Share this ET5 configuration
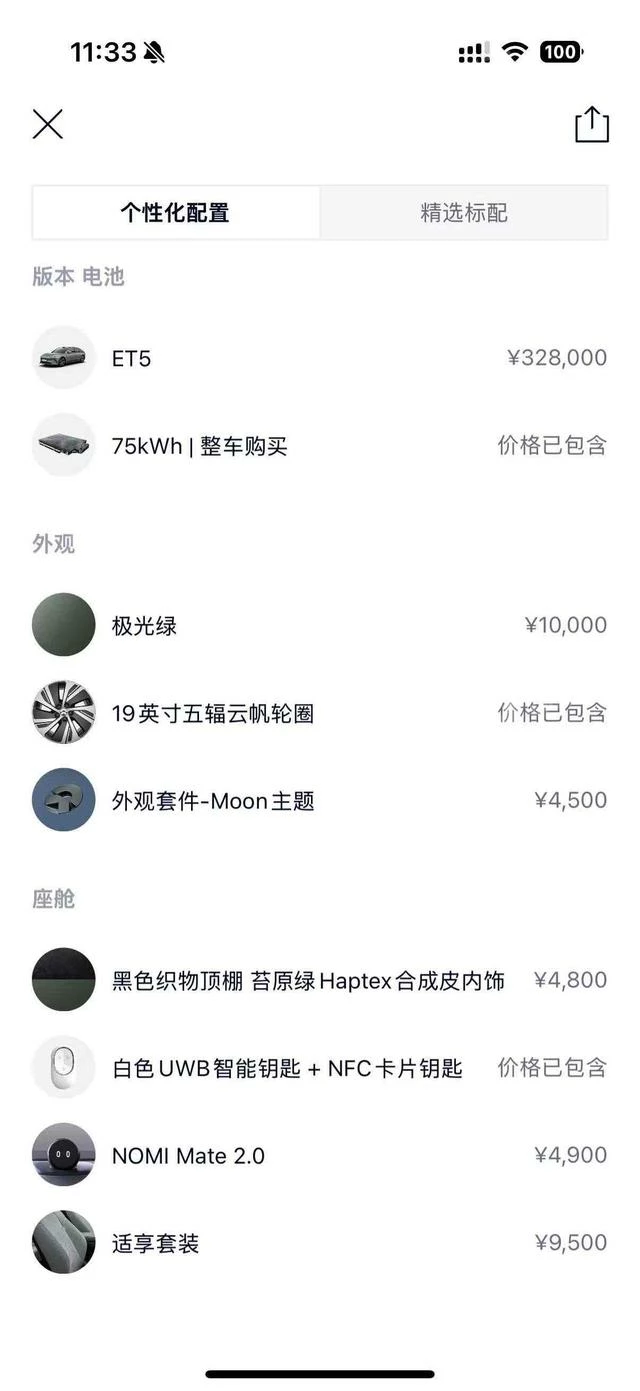Screen dimensions: 640x1391 (591, 125)
